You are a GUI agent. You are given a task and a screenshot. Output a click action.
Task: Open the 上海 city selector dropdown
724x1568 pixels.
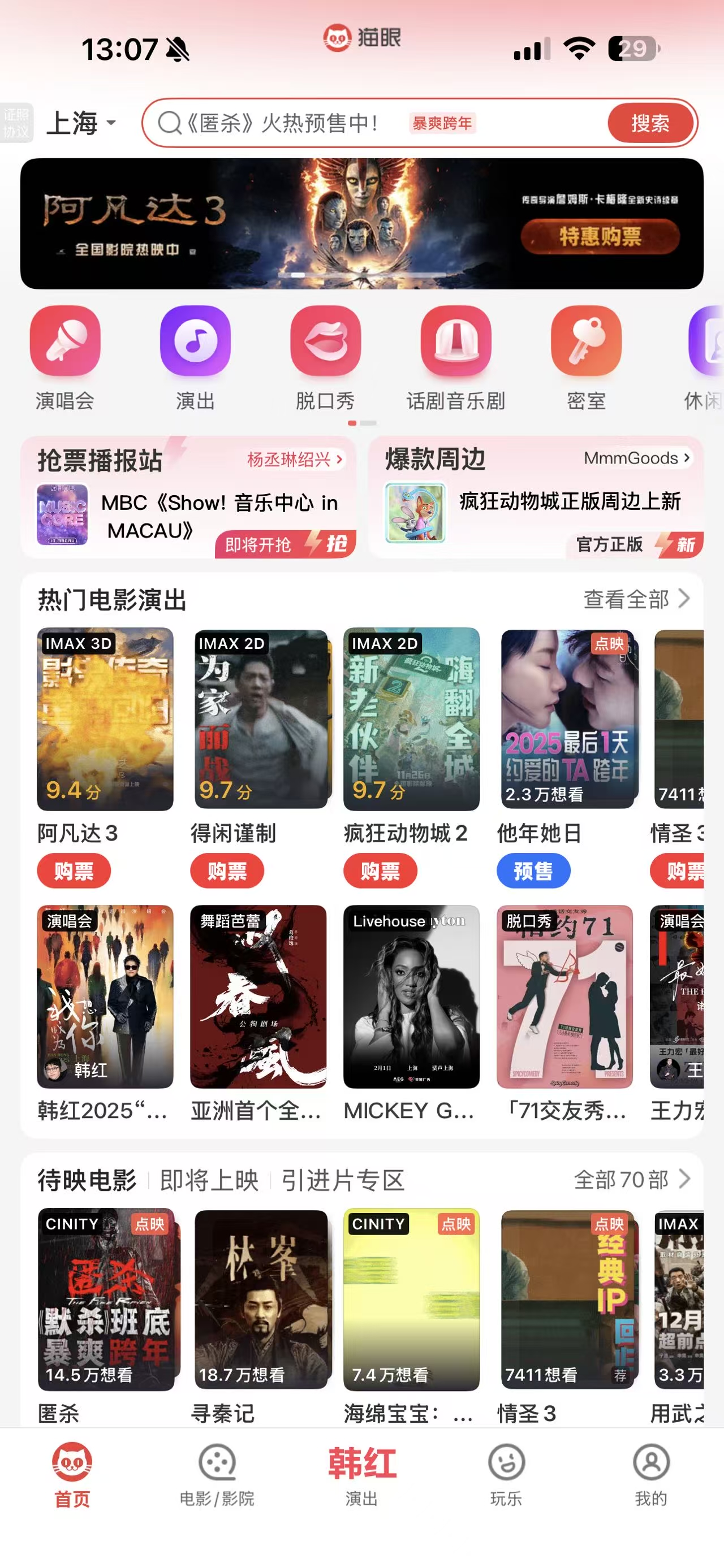click(x=80, y=124)
